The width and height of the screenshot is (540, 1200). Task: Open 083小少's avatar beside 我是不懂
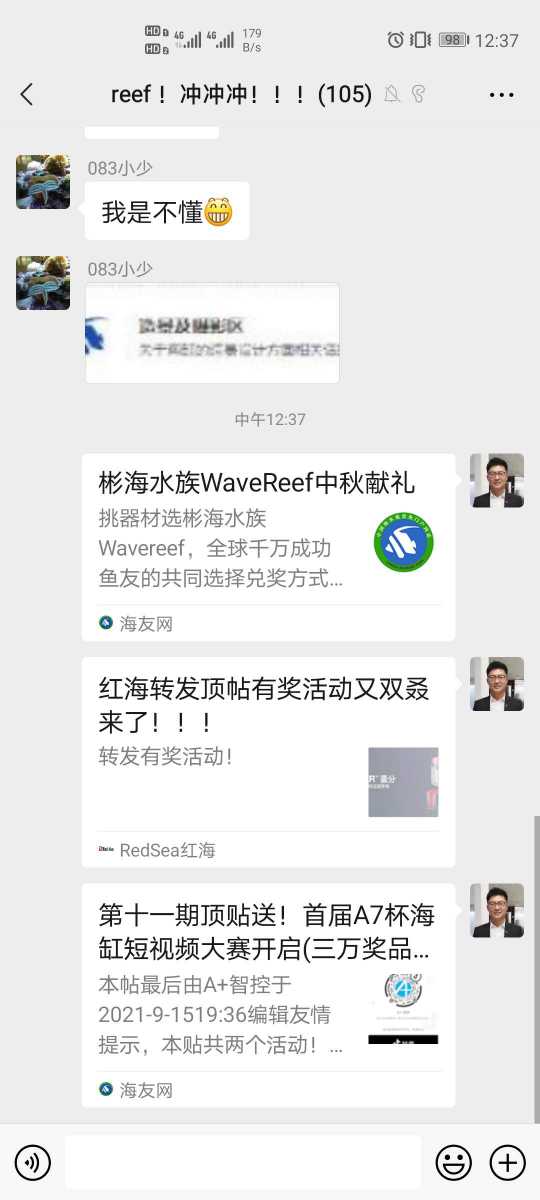tap(43, 182)
